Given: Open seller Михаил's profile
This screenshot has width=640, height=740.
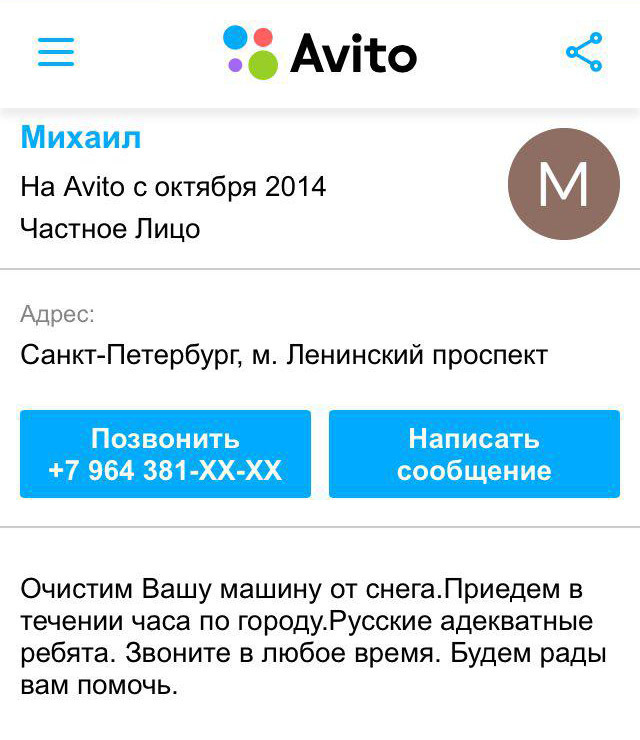Looking at the screenshot, I should [x=81, y=138].
